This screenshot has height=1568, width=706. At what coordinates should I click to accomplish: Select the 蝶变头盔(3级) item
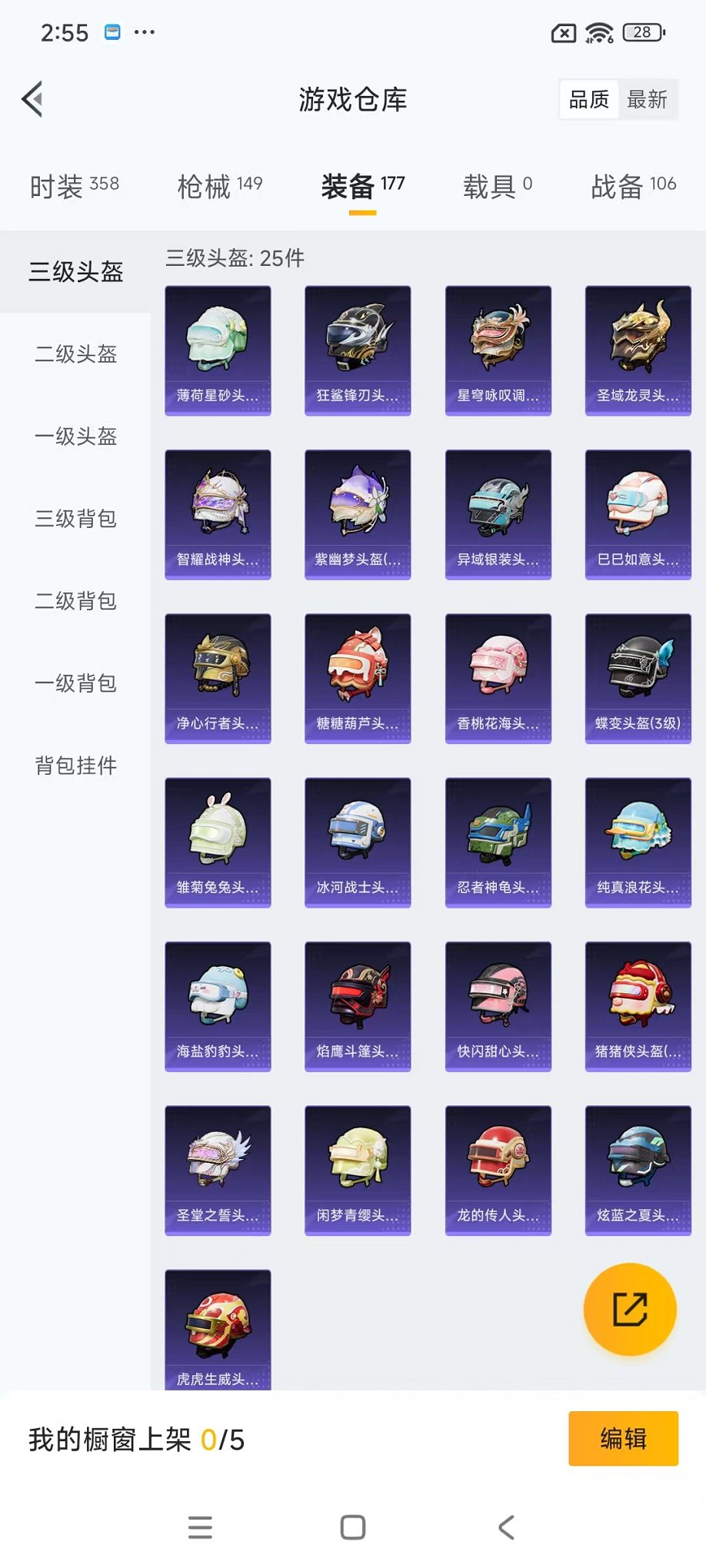click(638, 677)
